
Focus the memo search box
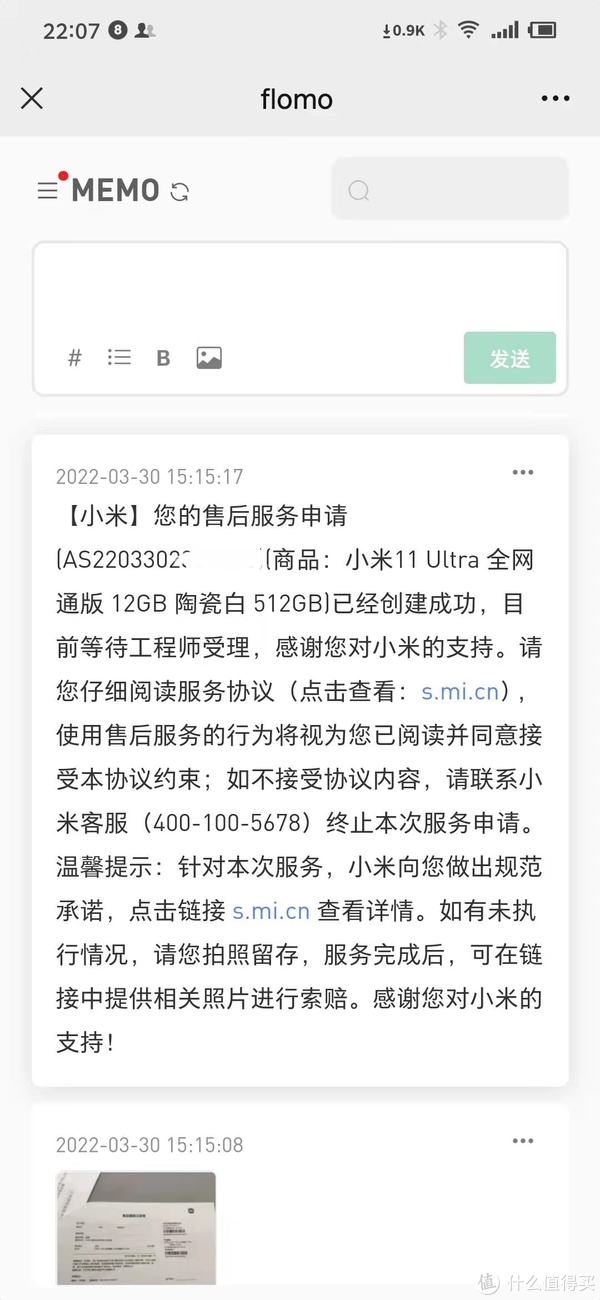pyautogui.click(x=450, y=189)
